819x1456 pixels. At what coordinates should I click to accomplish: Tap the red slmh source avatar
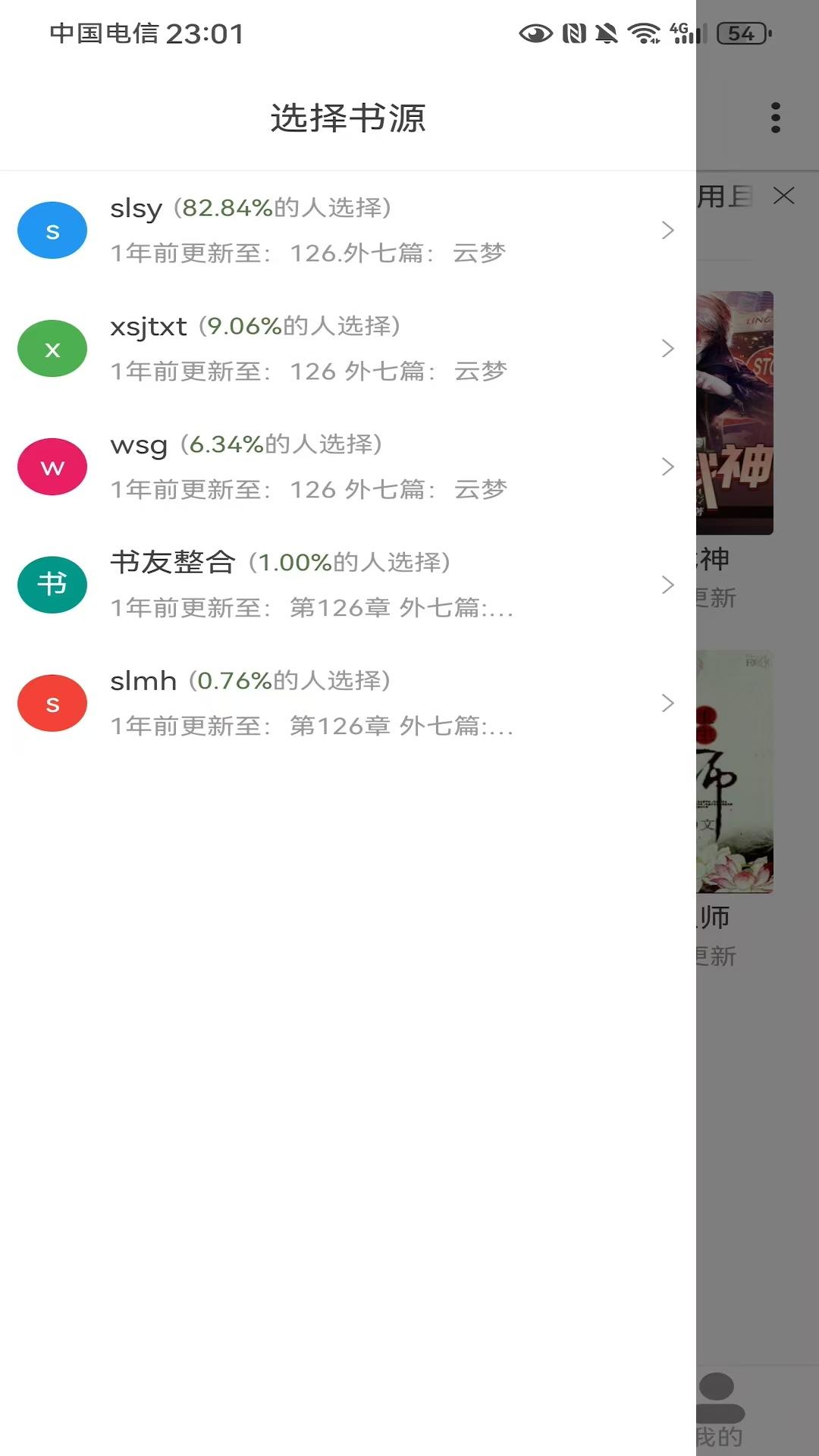click(x=52, y=702)
